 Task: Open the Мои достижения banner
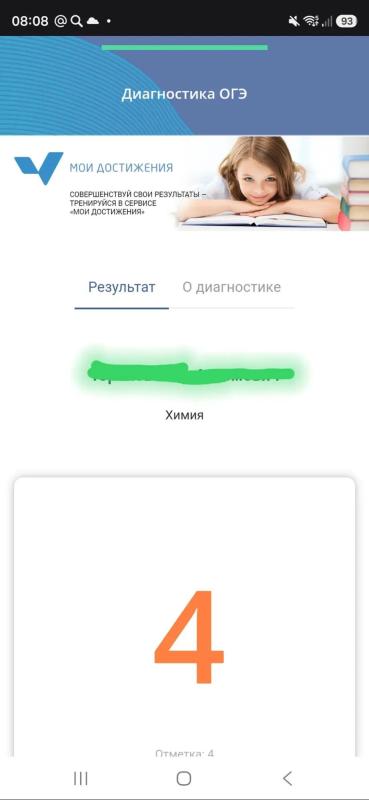click(184, 184)
